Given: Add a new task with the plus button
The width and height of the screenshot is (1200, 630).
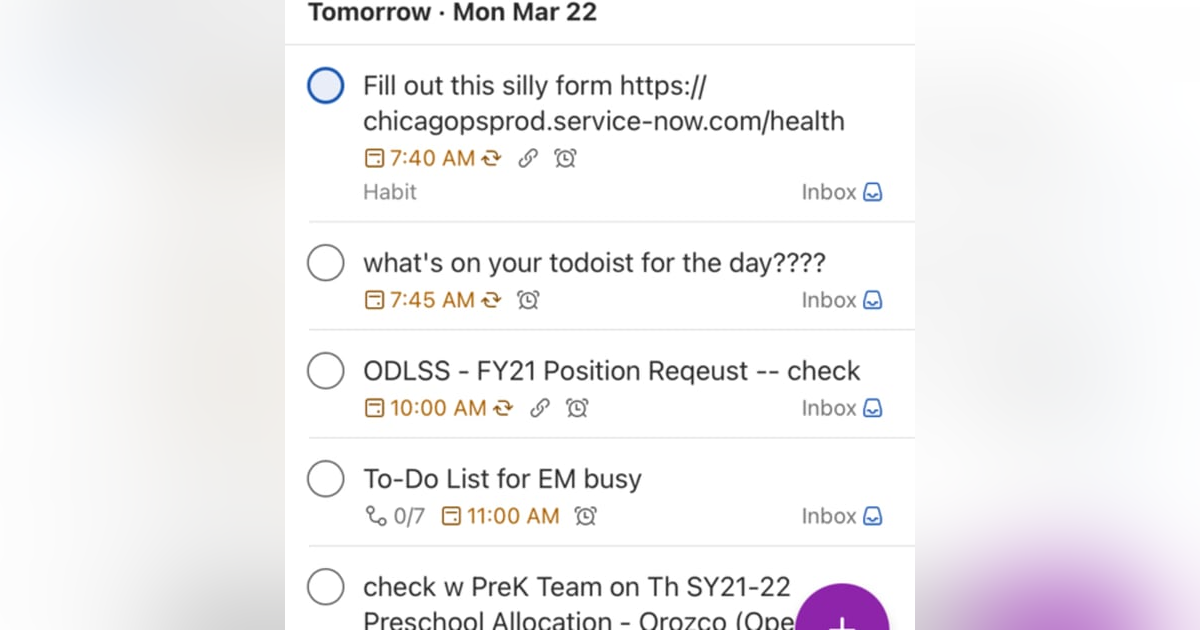Looking at the screenshot, I should [x=843, y=615].
